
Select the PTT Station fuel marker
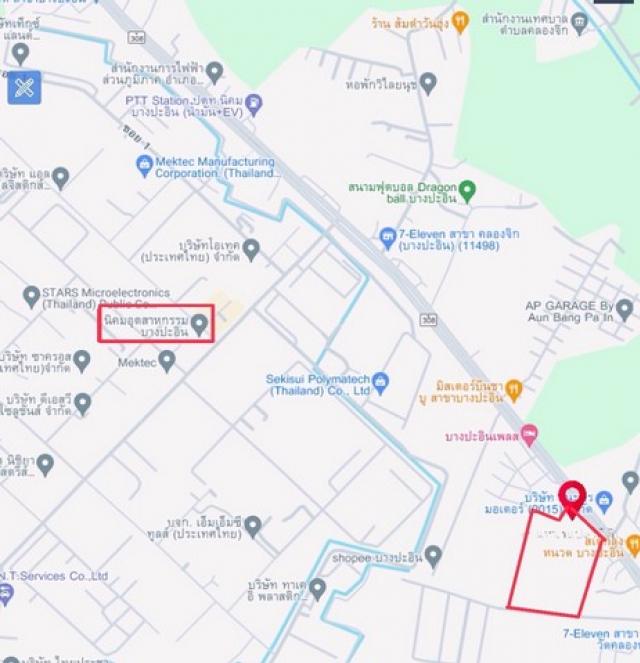pos(254,100)
